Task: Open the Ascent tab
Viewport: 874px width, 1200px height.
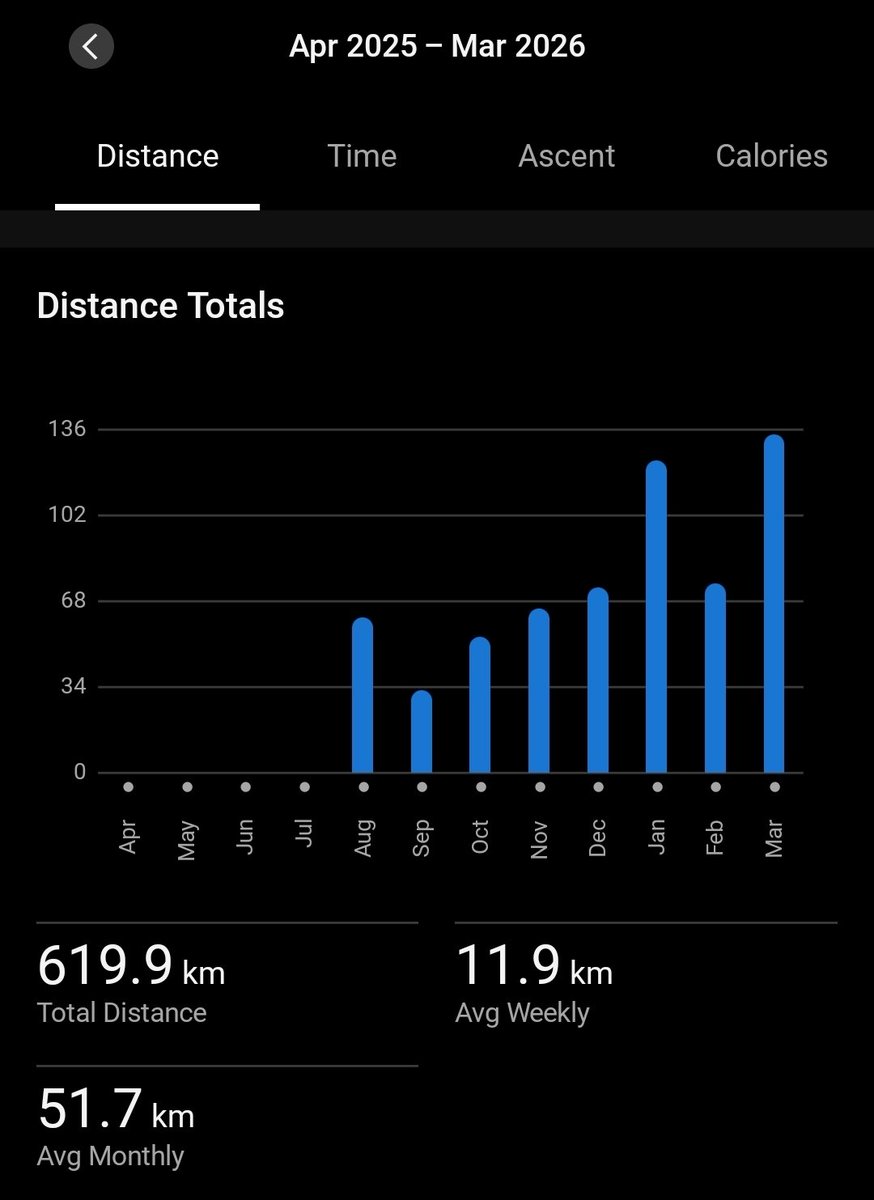Action: pos(566,156)
